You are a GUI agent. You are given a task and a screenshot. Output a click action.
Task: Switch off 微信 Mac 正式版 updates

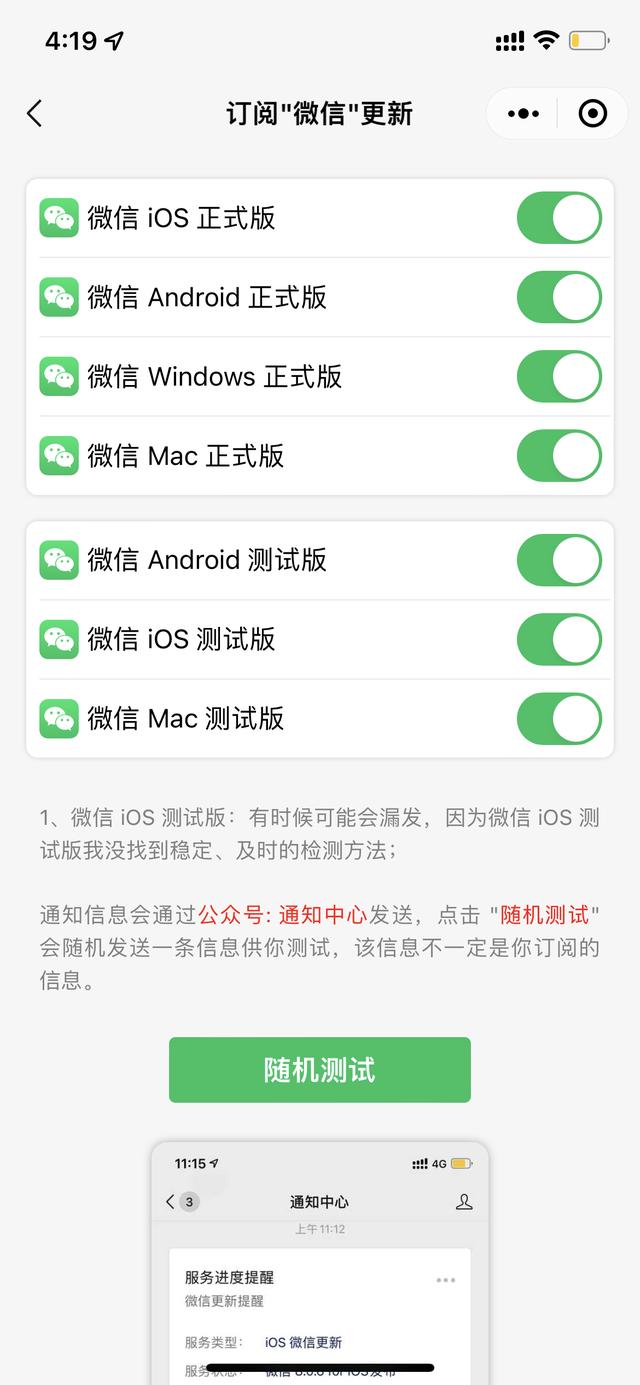(x=559, y=456)
